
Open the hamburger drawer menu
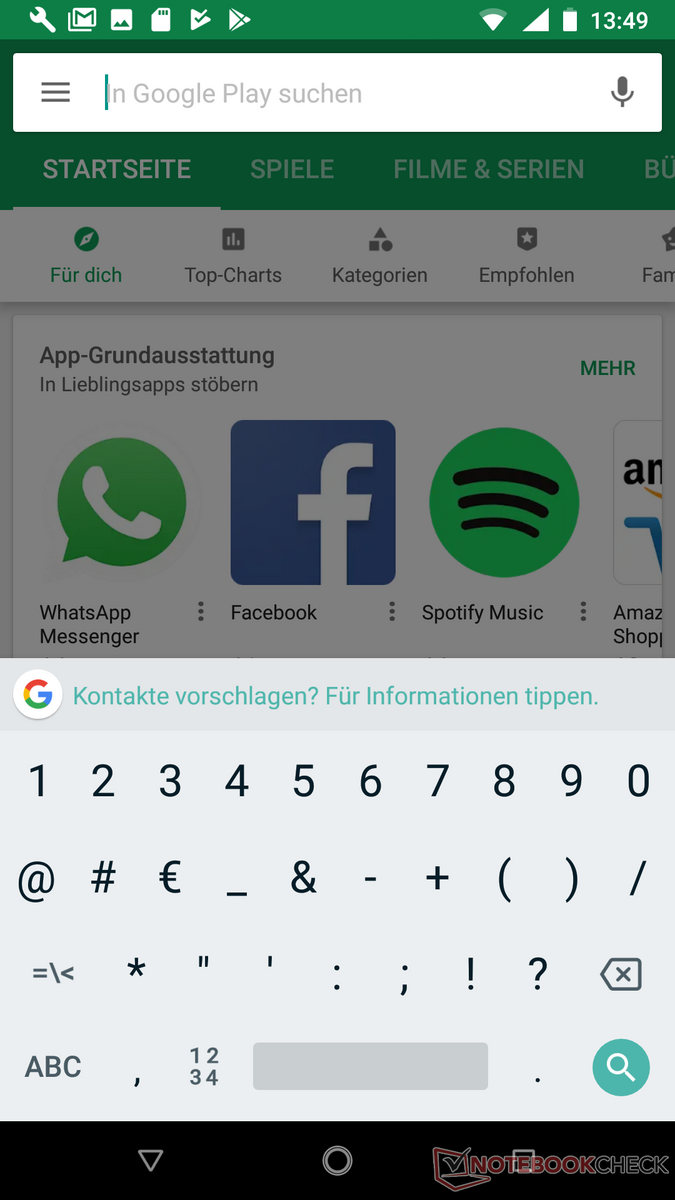click(55, 93)
